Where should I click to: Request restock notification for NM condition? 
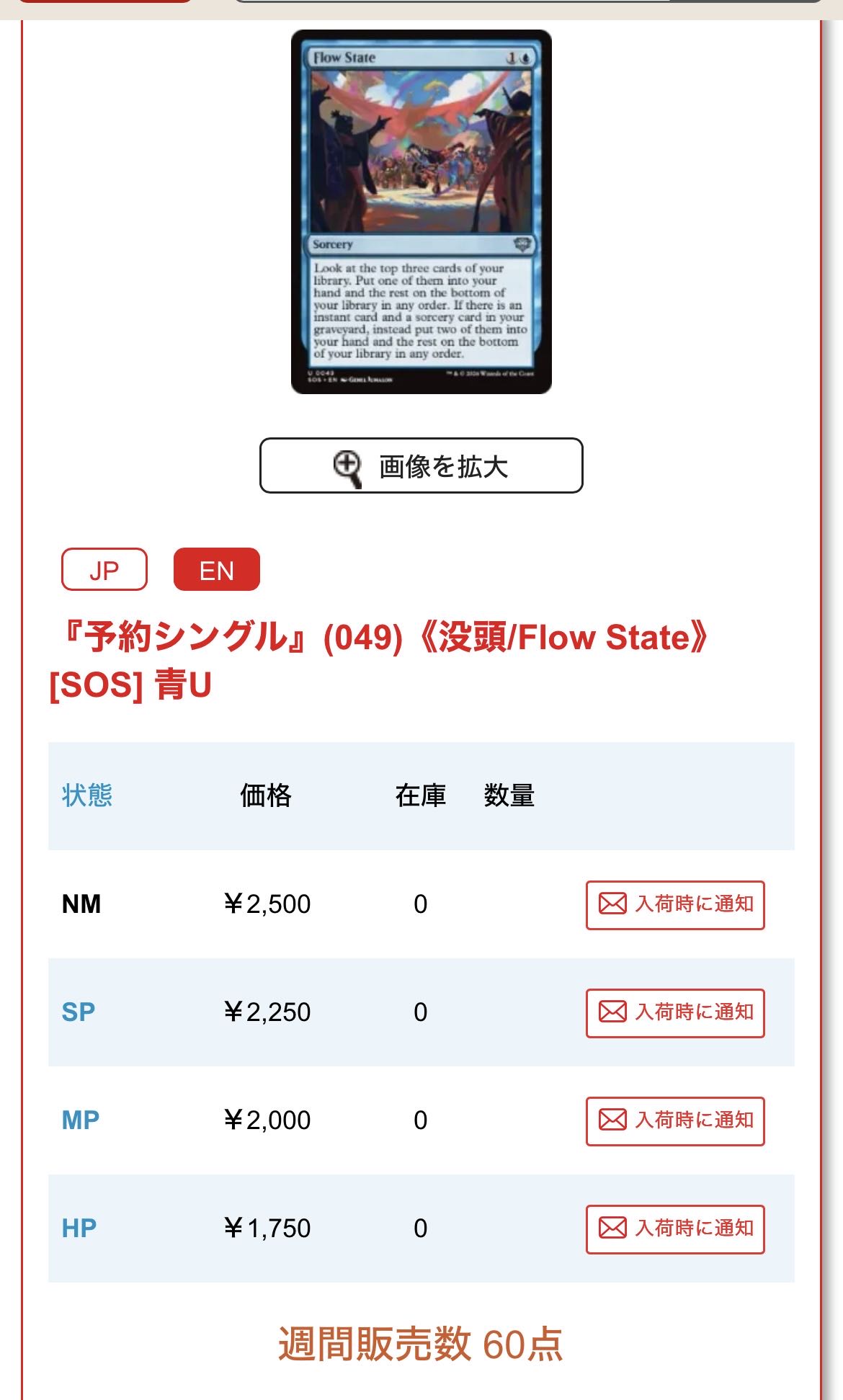pos(675,905)
